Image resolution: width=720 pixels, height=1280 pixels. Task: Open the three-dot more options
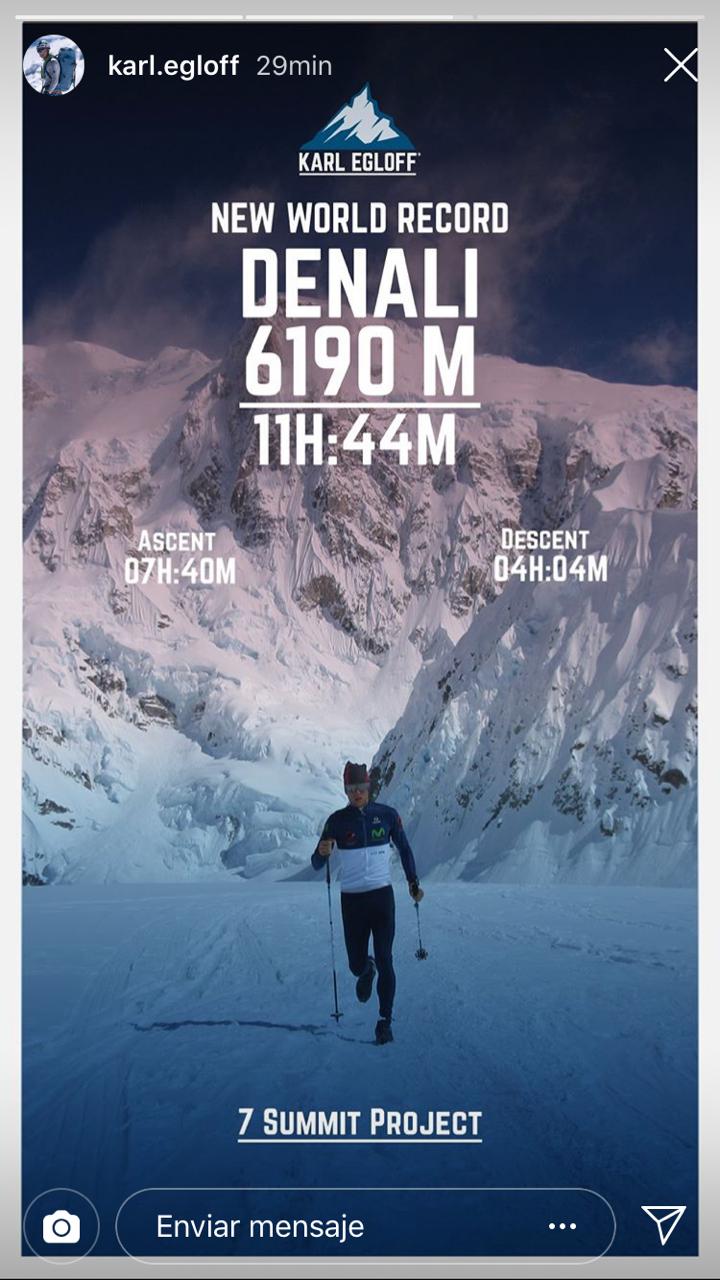562,1226
